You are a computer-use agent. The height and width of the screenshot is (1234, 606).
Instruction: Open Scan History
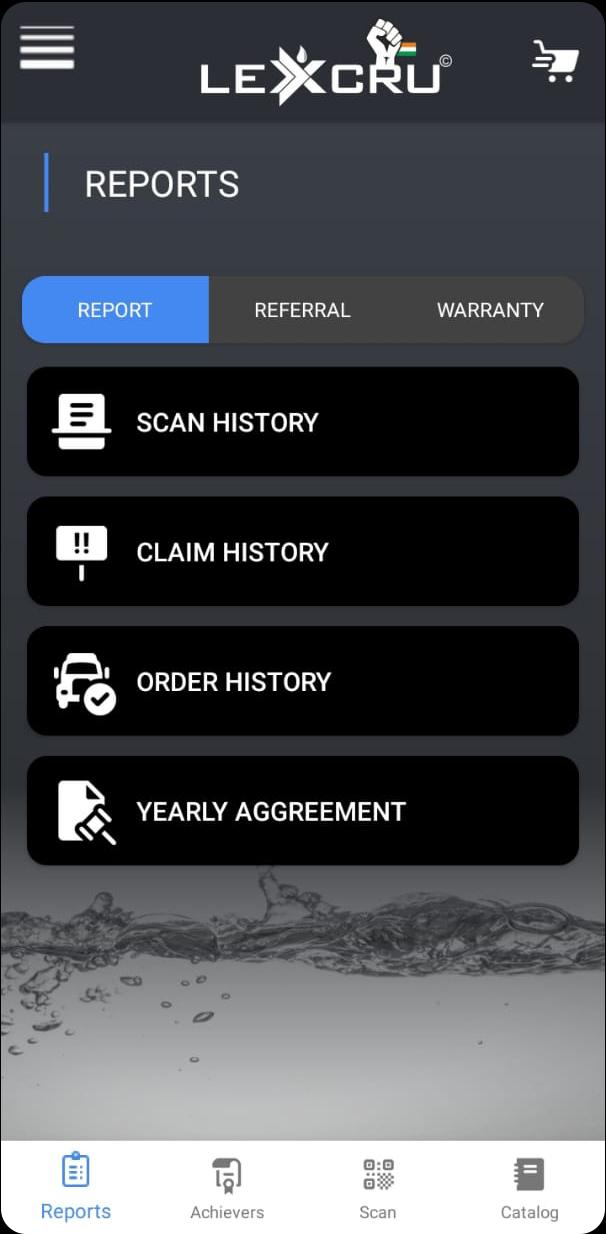(x=303, y=421)
